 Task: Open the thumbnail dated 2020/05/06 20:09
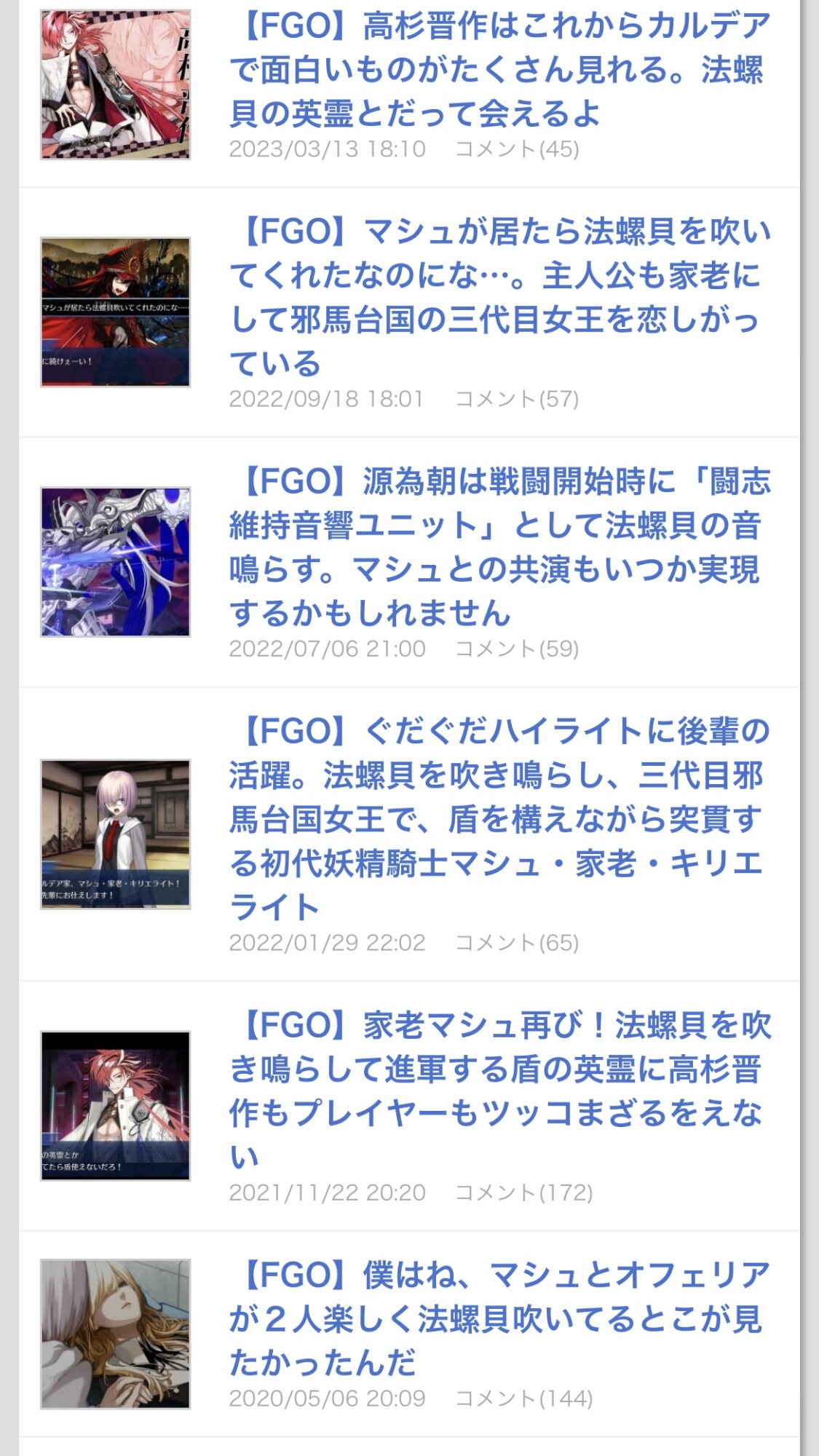115,1334
